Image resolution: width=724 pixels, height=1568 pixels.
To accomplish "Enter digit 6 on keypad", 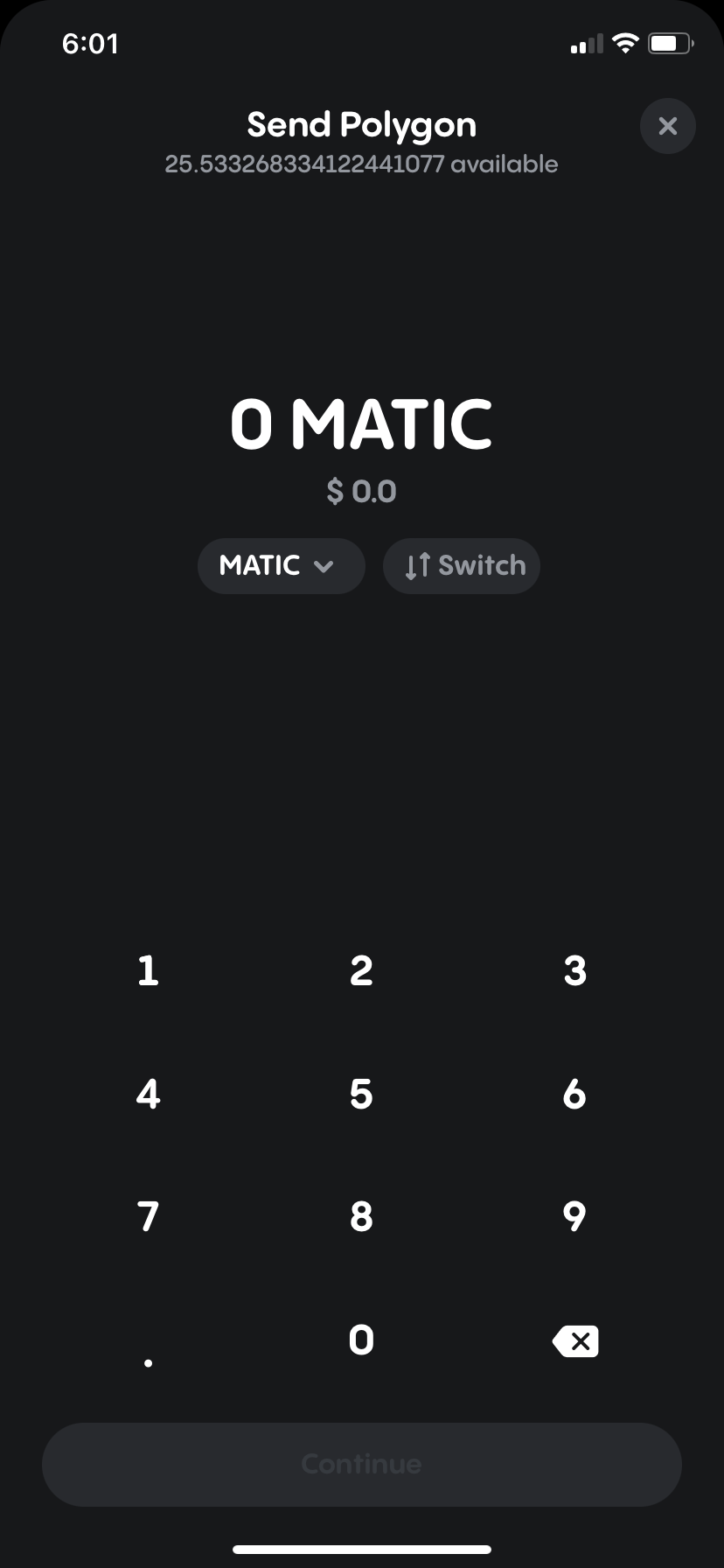I will (x=574, y=1094).
